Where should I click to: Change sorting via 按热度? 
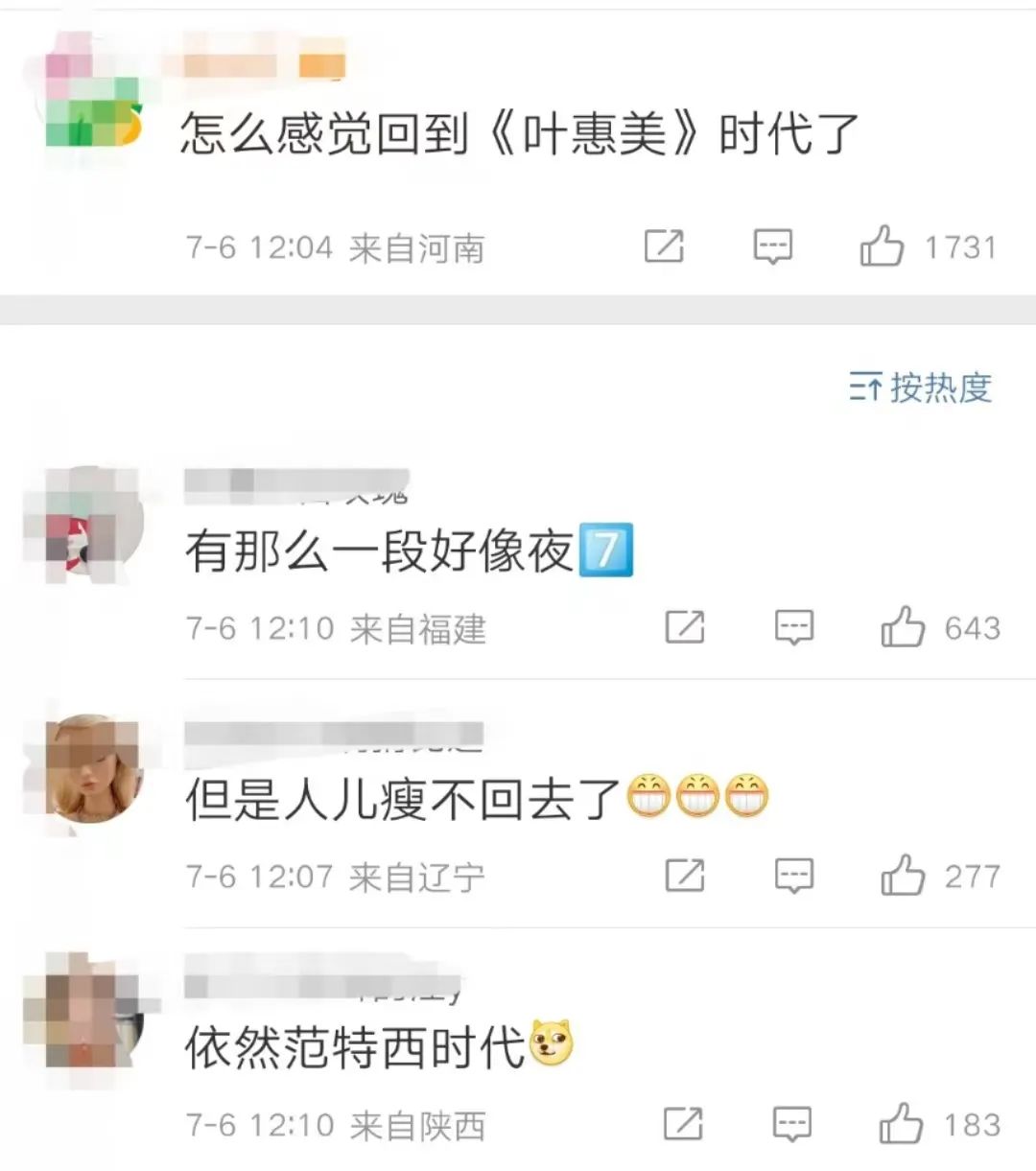tap(920, 387)
